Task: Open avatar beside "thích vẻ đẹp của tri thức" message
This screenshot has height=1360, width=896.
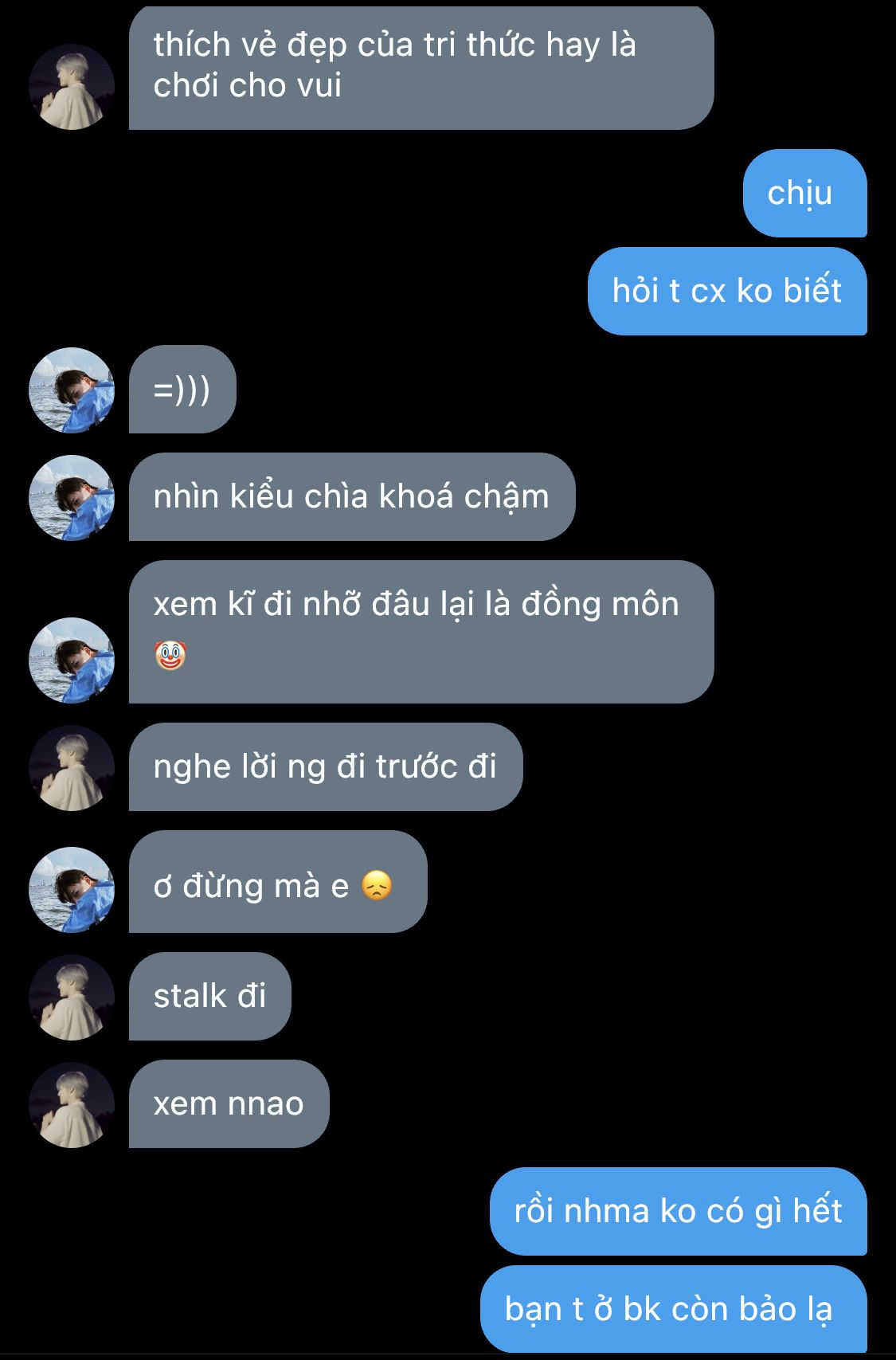Action: pyautogui.click(x=72, y=87)
